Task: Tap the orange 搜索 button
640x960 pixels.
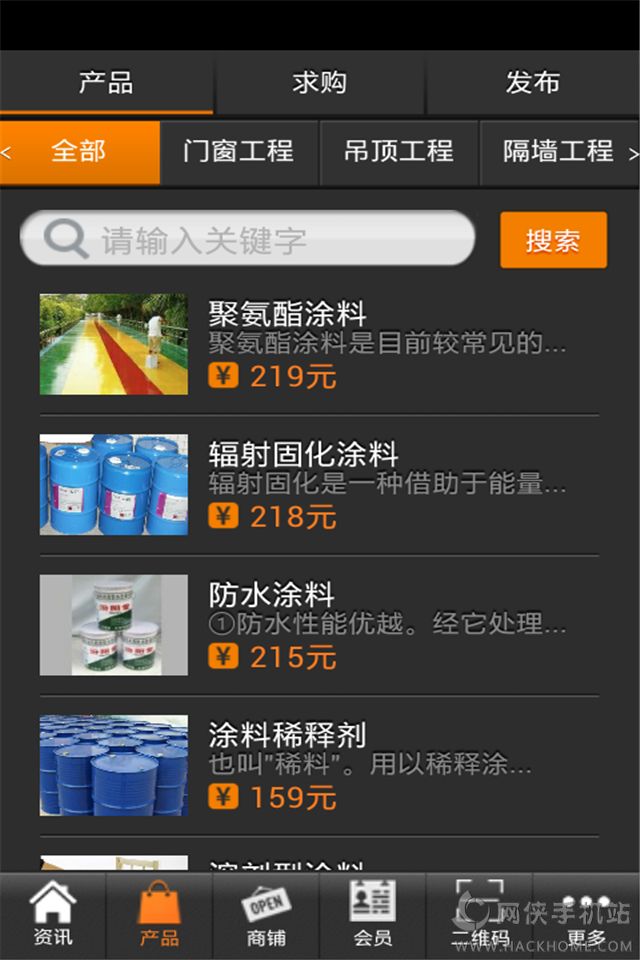Action: (553, 240)
